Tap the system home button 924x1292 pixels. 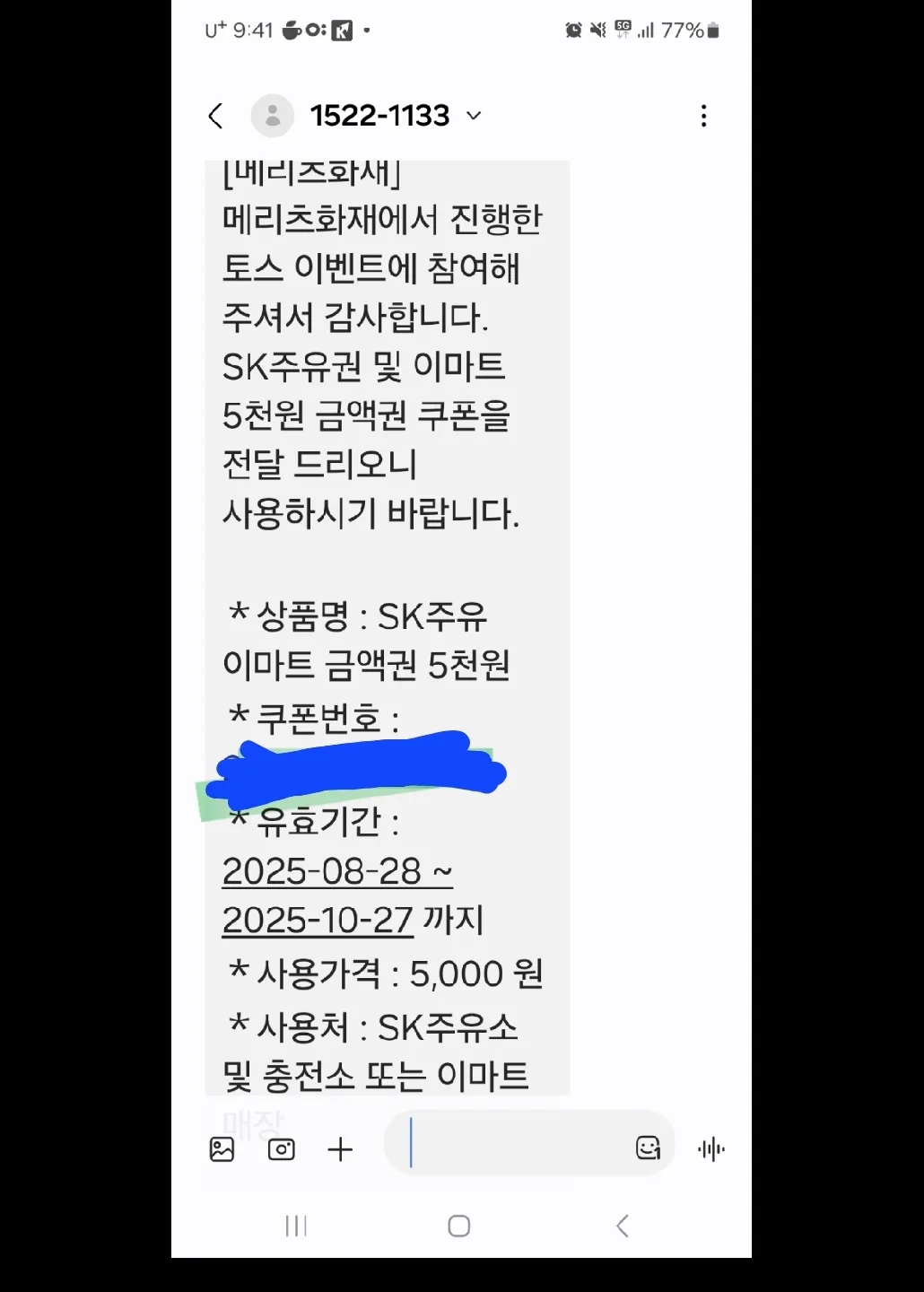tap(459, 1226)
